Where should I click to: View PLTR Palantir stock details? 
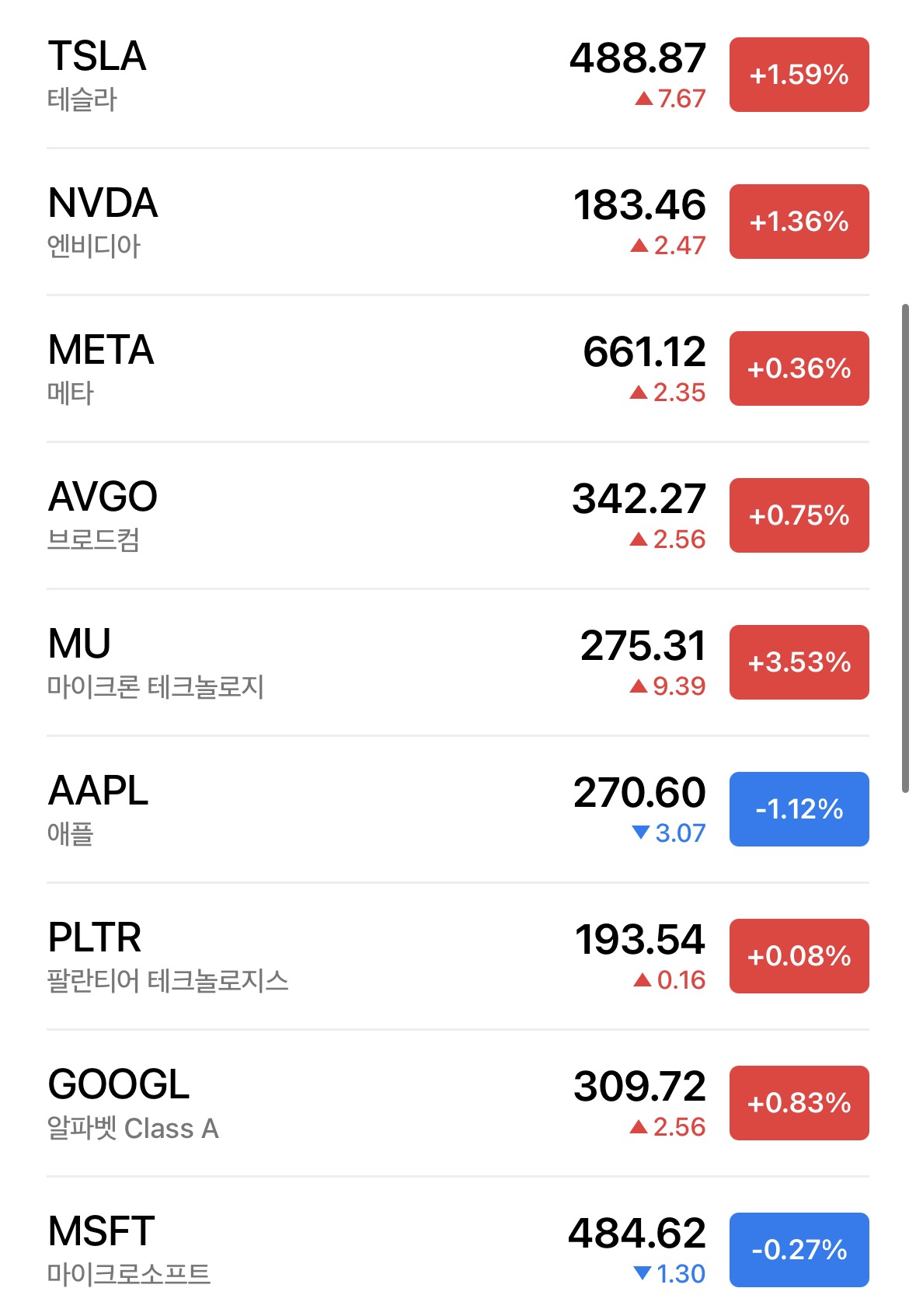(x=458, y=956)
